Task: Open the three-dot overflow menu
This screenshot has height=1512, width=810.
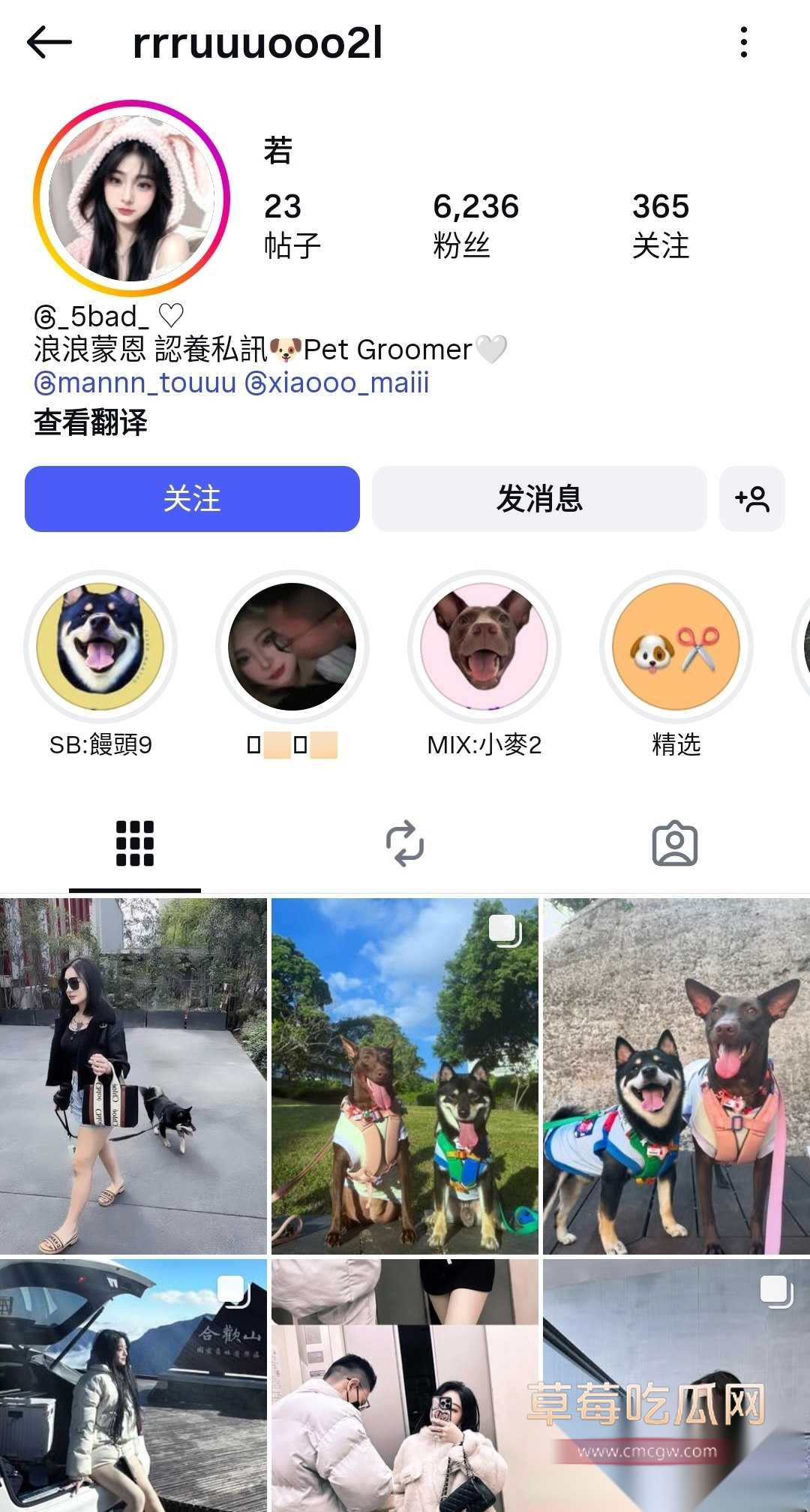Action: pos(743,43)
